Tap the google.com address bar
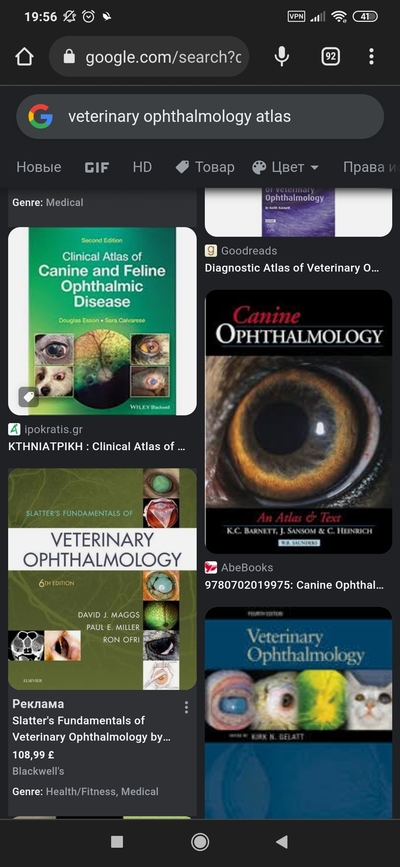 149,56
